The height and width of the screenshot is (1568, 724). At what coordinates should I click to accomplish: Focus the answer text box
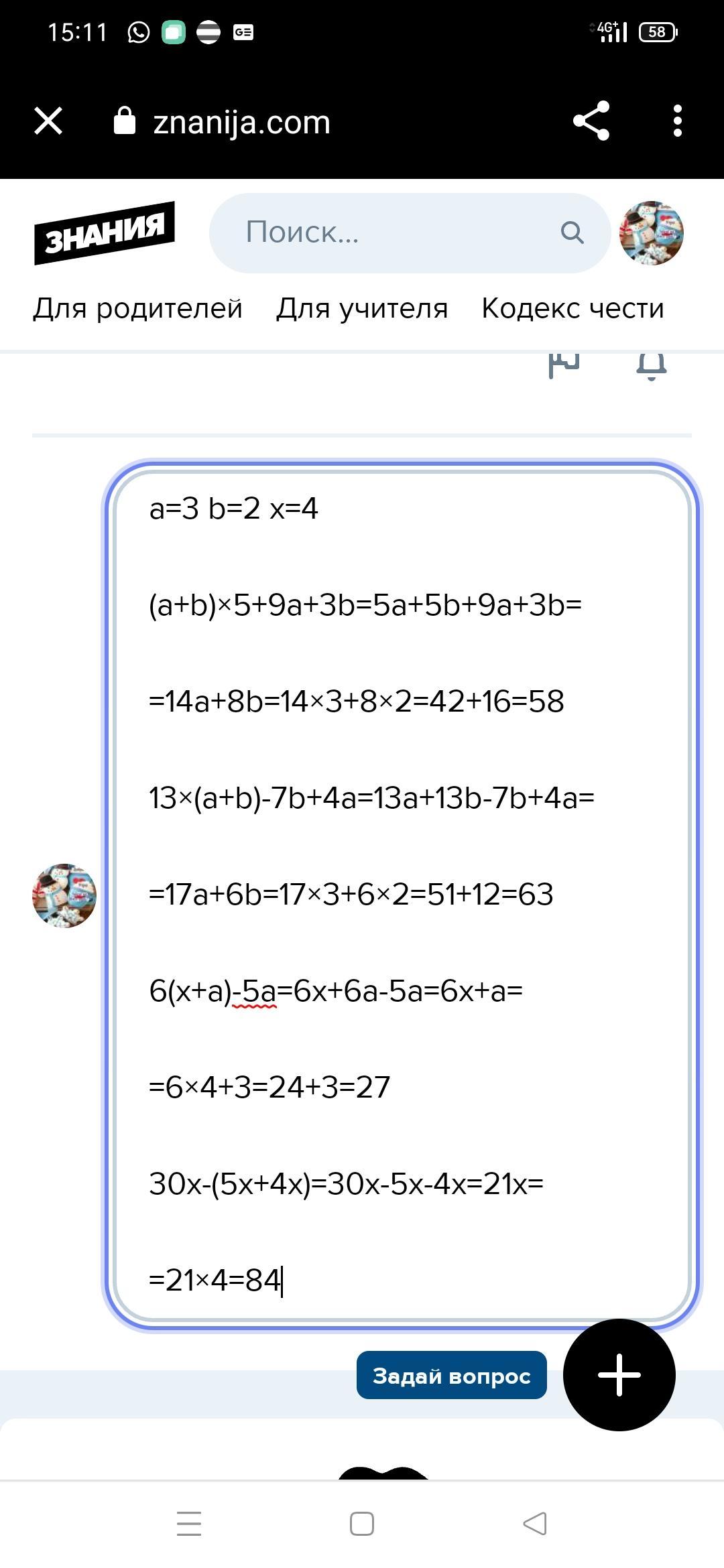click(402, 895)
